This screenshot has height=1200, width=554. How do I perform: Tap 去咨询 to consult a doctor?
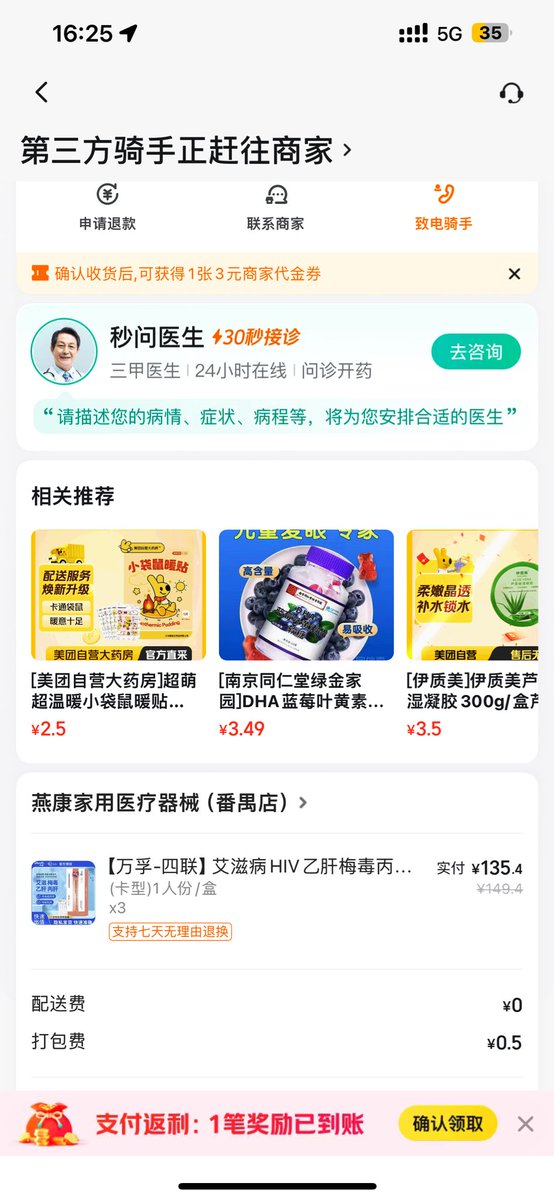tap(476, 352)
